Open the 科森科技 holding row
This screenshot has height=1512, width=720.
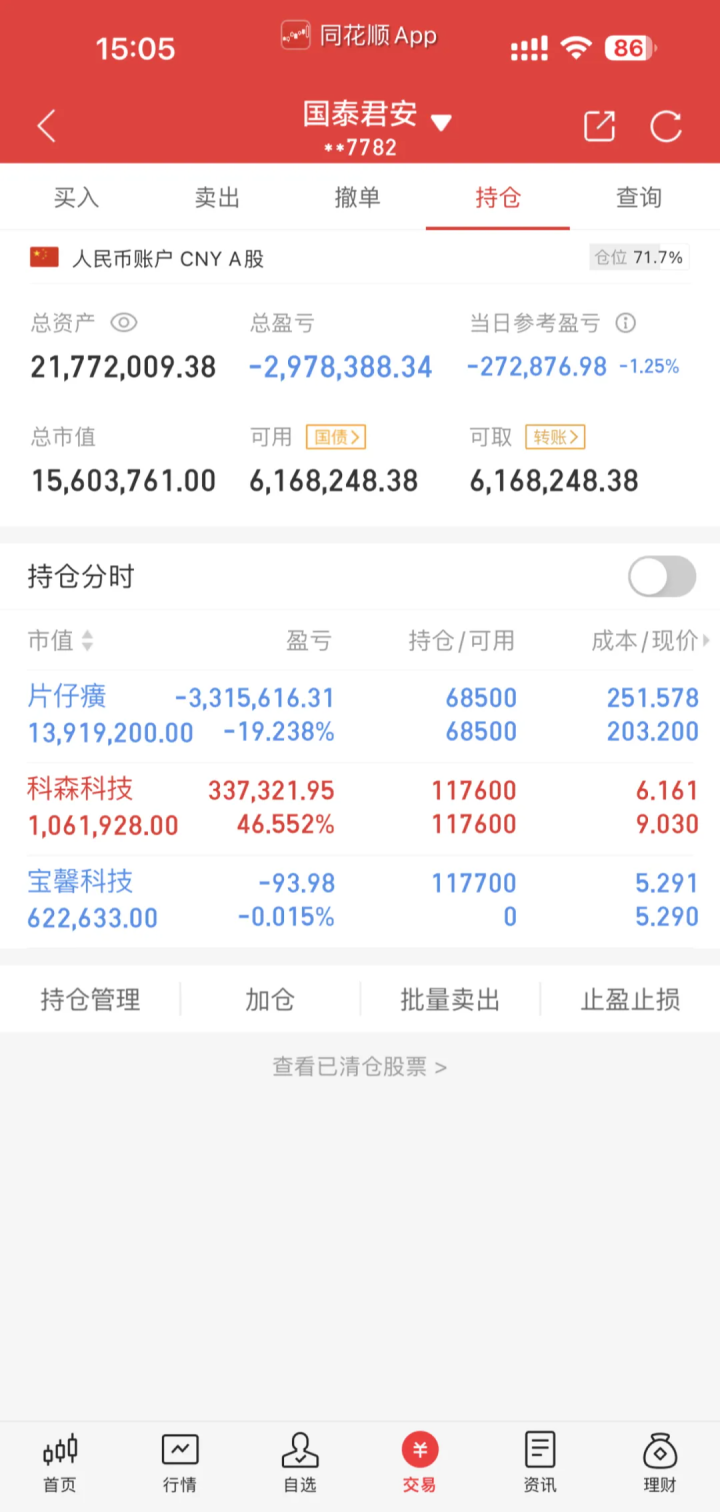pyautogui.click(x=360, y=808)
